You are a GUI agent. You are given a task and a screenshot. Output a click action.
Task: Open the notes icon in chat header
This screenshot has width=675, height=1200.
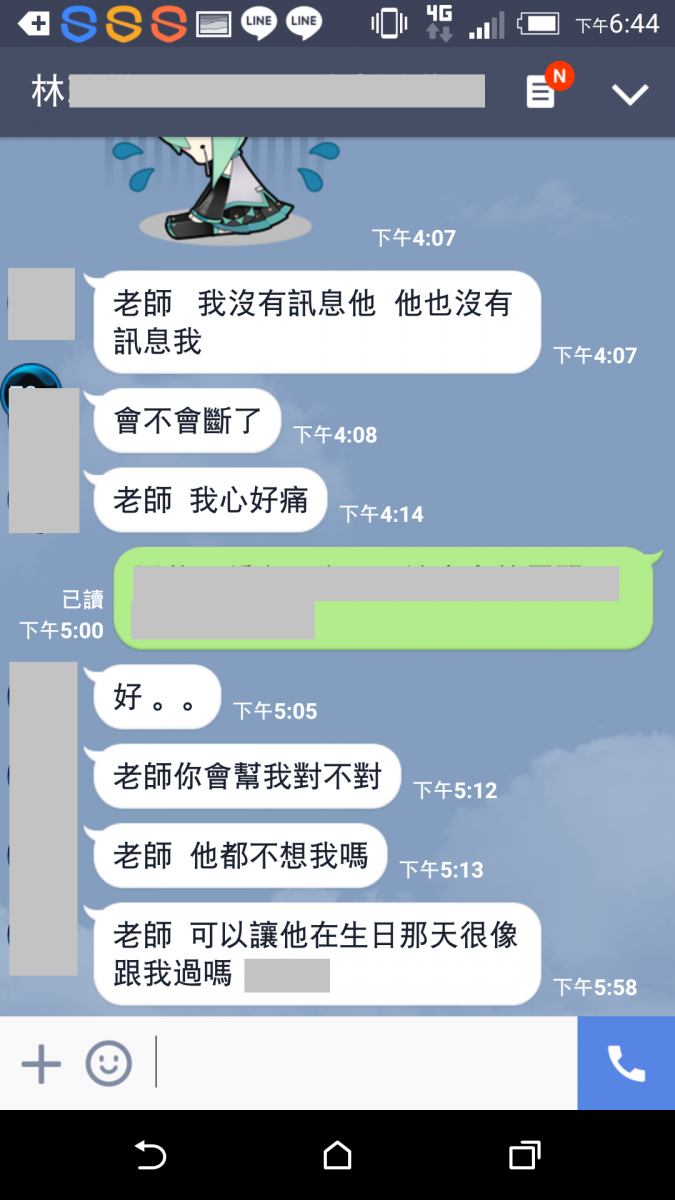tap(541, 93)
